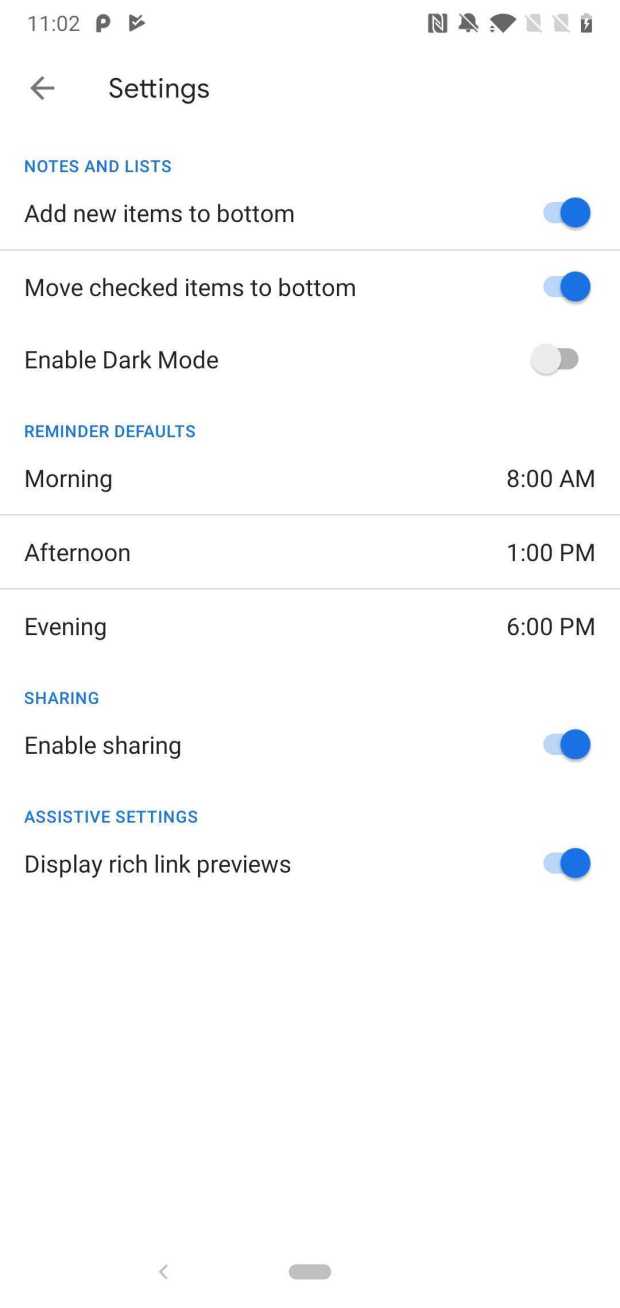Go back from Settings
The image size is (620, 1308).
pyautogui.click(x=42, y=88)
